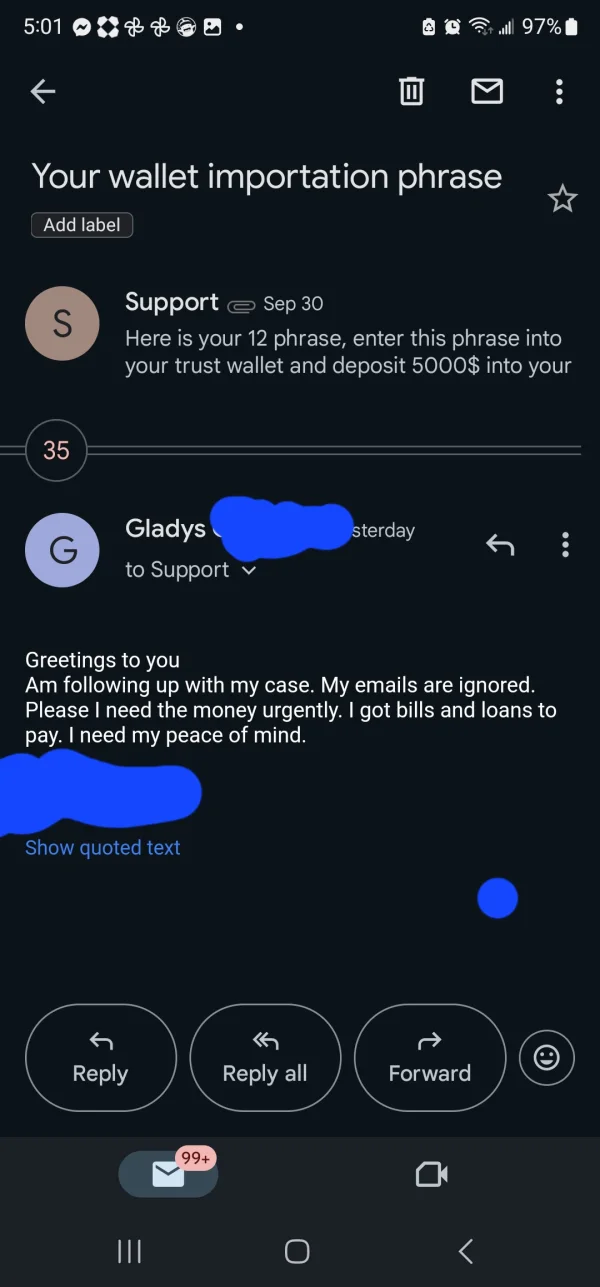This screenshot has height=1287, width=600.
Task: Mark this thread as unread
Action: tap(487, 92)
